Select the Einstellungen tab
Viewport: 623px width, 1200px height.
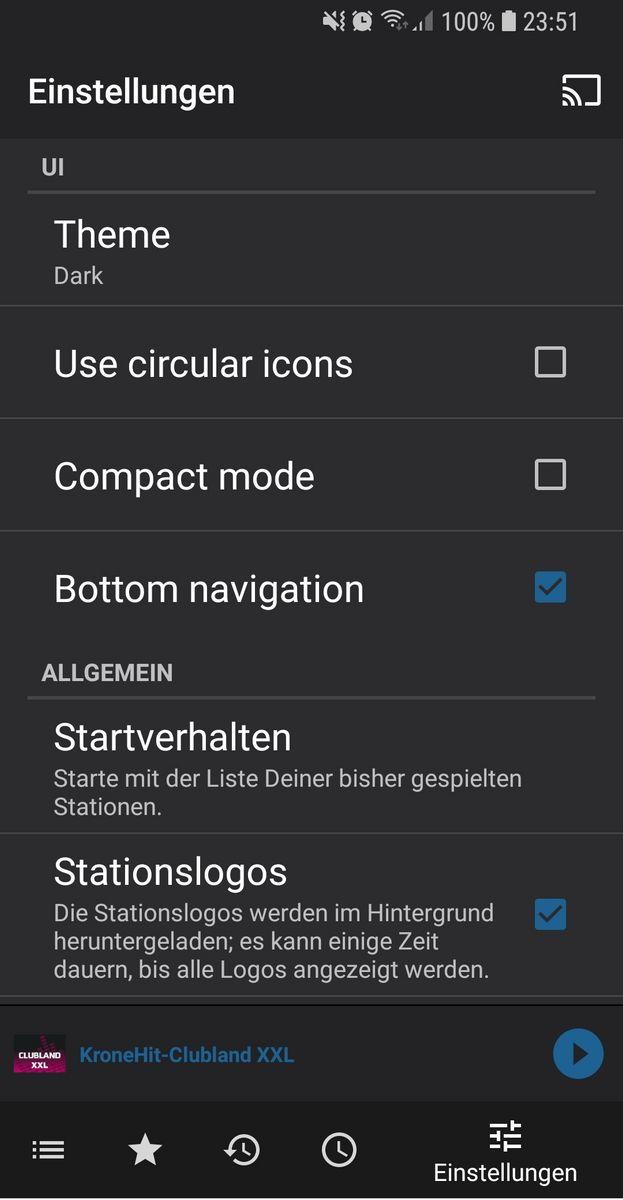505,1152
